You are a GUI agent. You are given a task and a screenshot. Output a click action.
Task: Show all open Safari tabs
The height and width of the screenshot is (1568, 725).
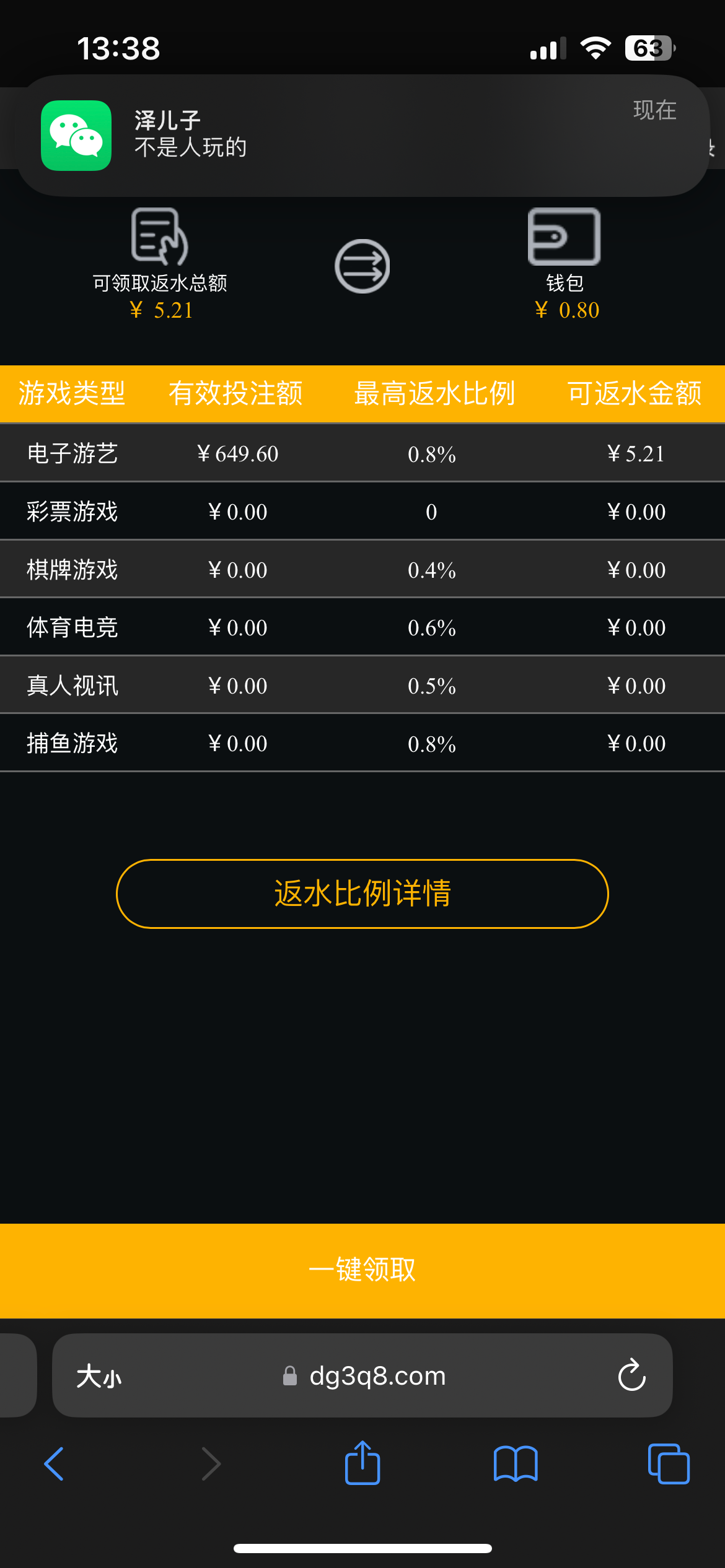pyautogui.click(x=668, y=1464)
